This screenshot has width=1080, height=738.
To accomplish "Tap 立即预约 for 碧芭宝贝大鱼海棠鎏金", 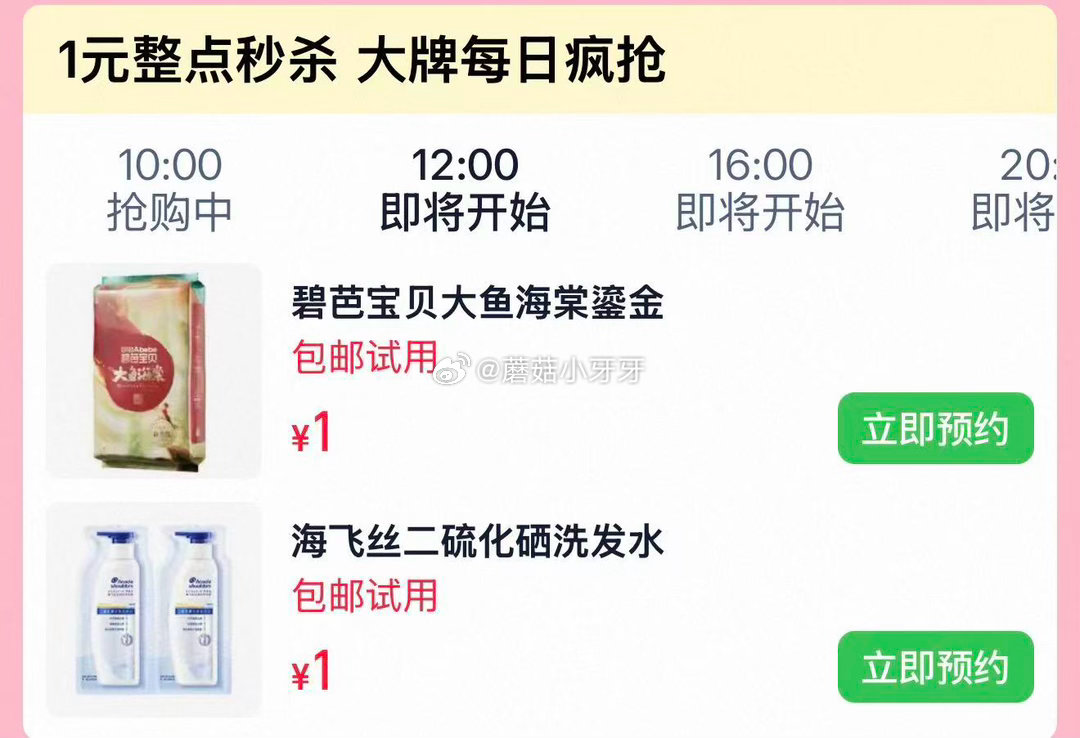I will click(935, 429).
